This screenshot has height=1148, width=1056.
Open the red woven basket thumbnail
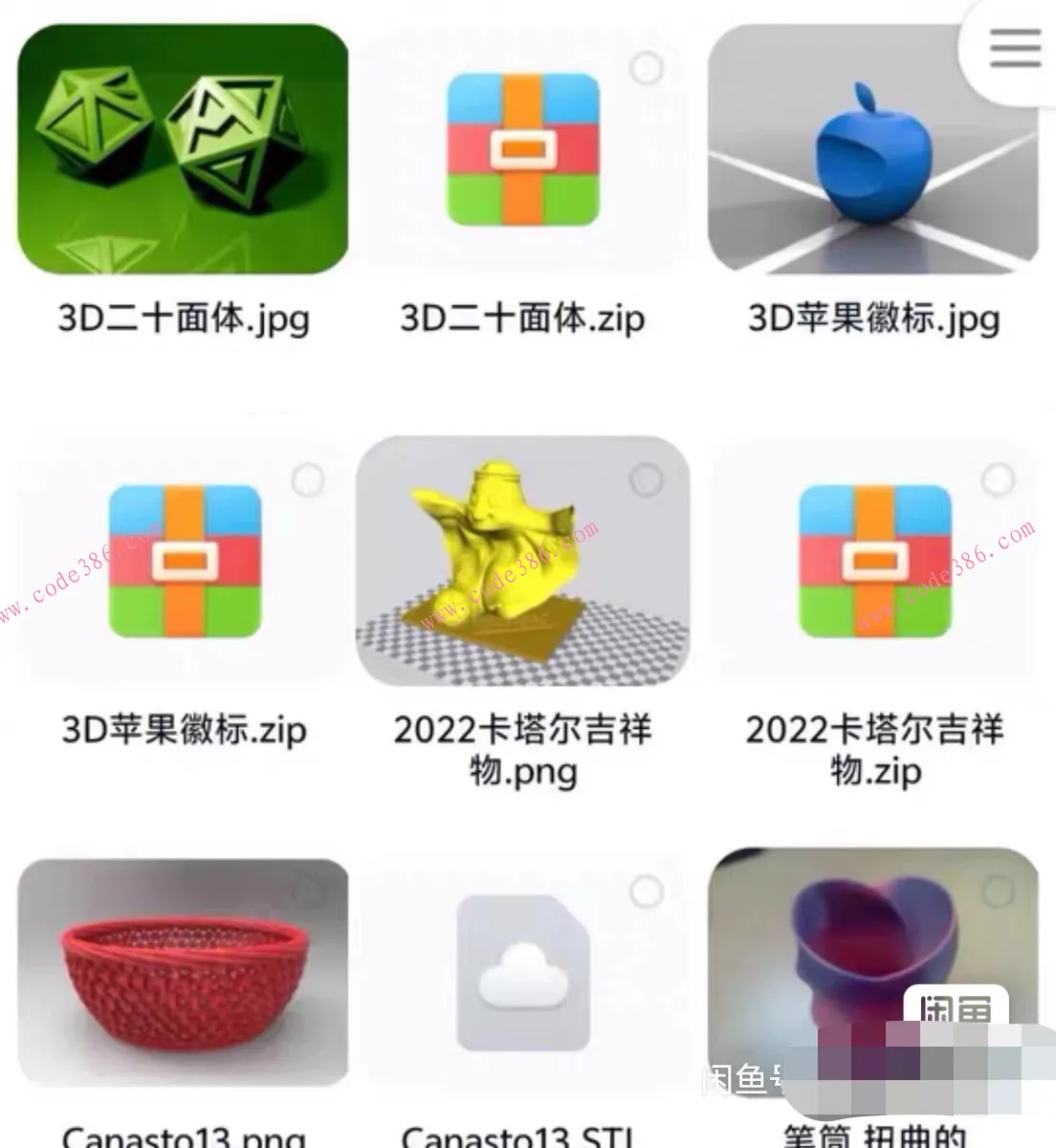point(182,976)
